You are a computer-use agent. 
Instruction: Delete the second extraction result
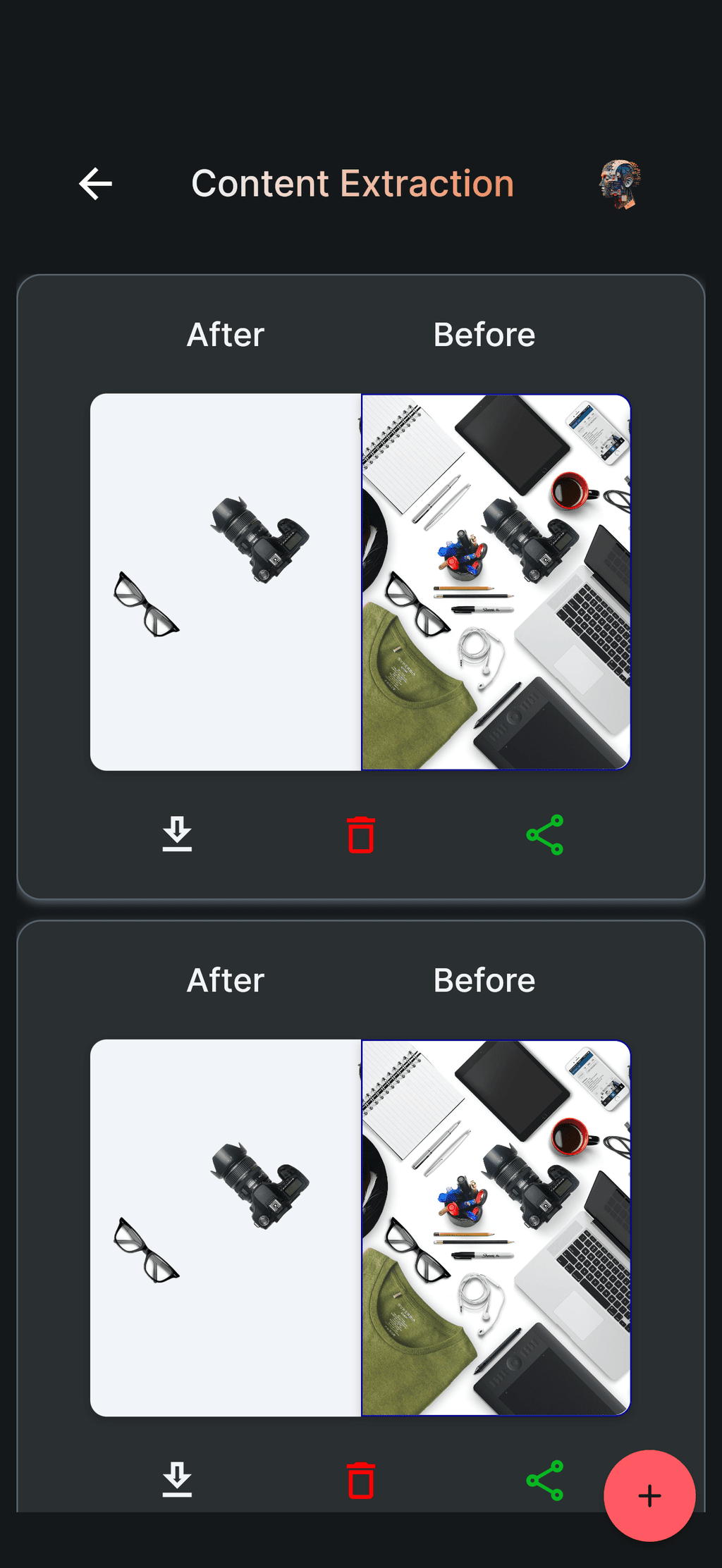[x=361, y=1480]
